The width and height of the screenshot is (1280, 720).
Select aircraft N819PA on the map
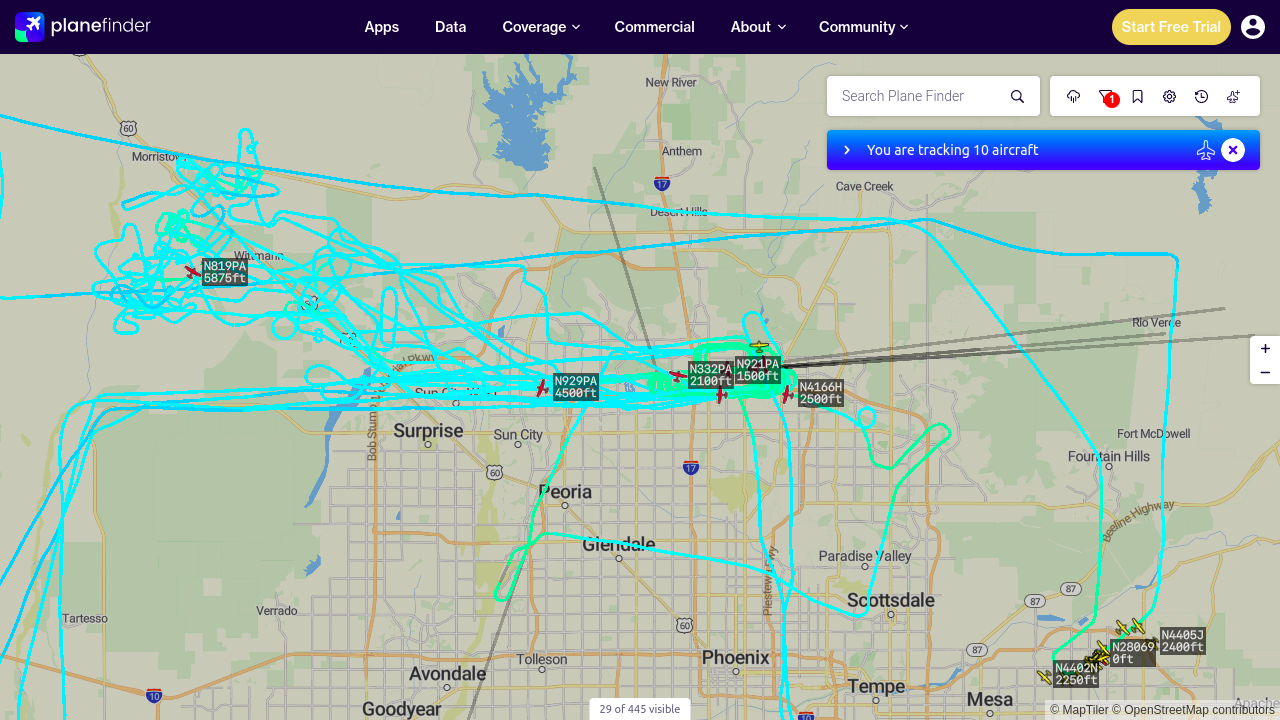(194, 272)
